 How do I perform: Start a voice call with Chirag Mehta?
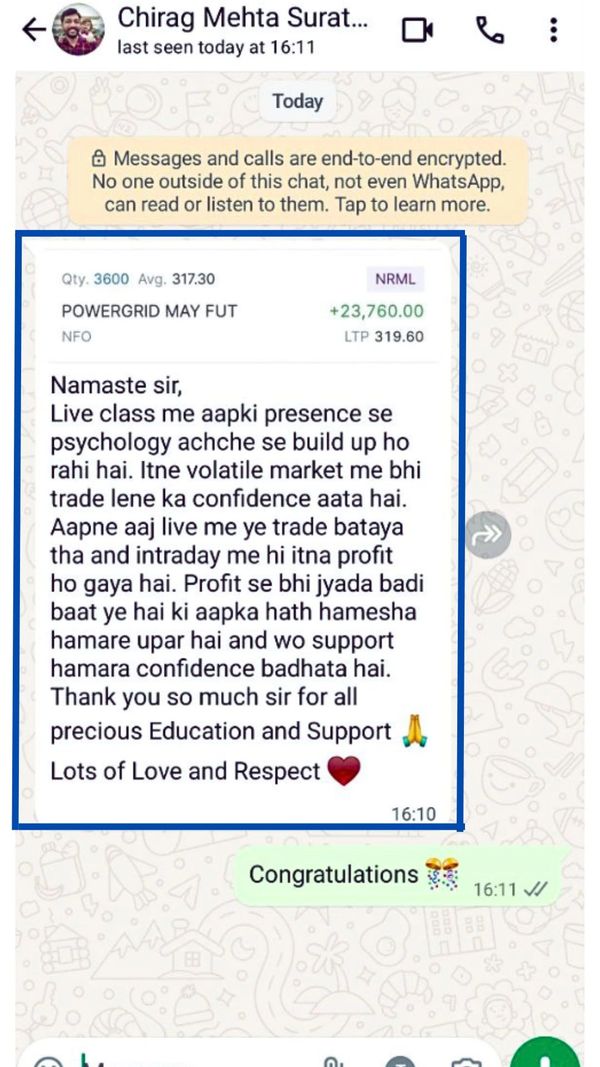pyautogui.click(x=490, y=30)
